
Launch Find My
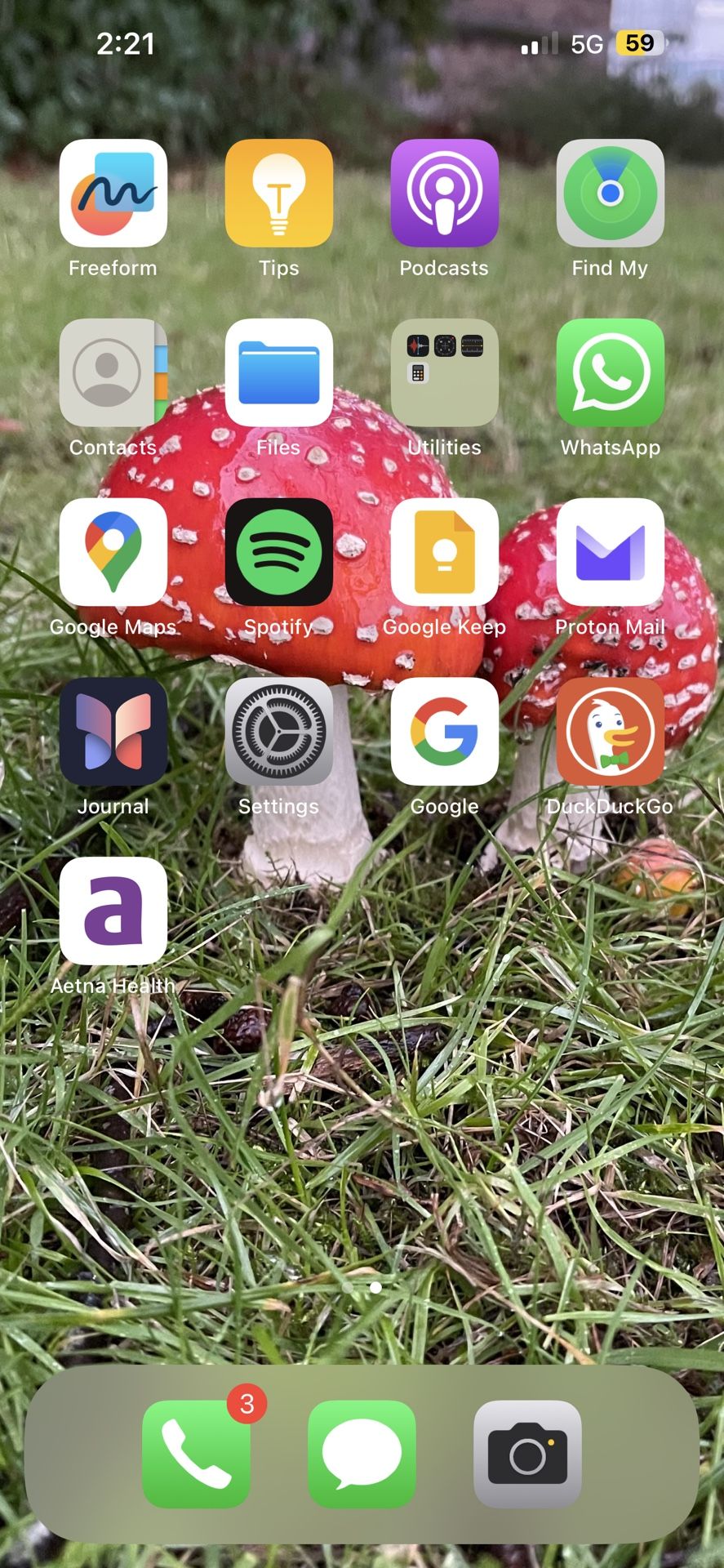coord(611,193)
